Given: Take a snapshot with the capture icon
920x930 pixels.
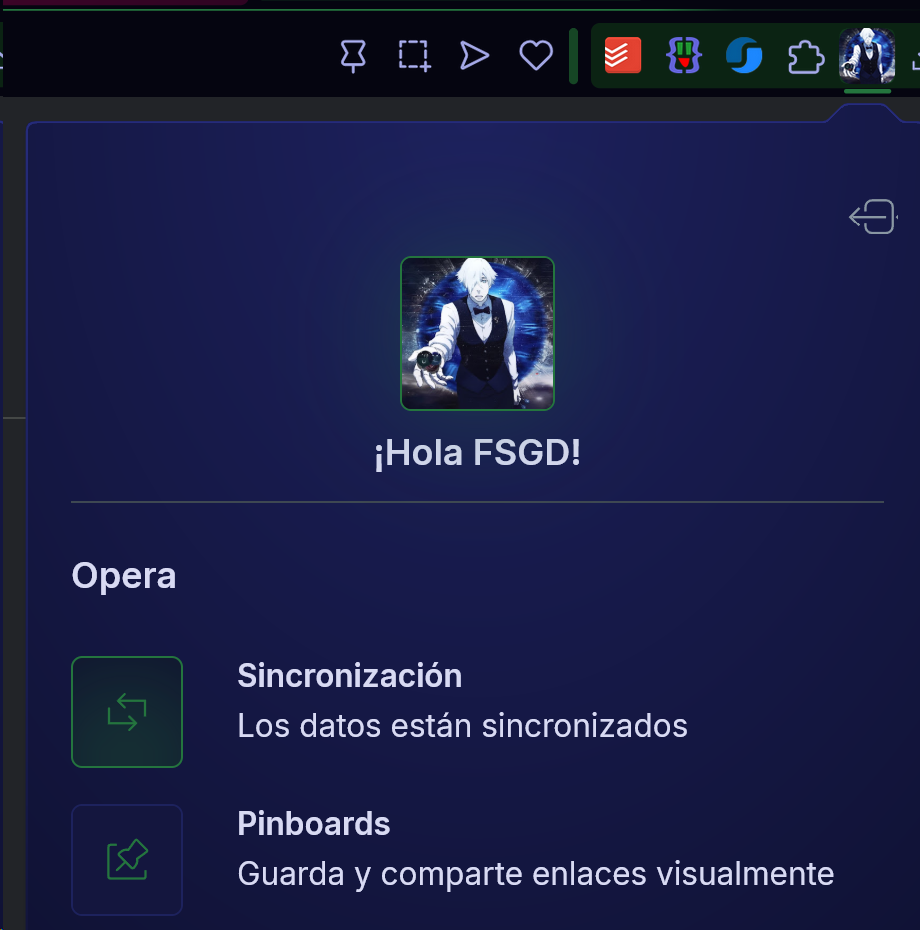Looking at the screenshot, I should pyautogui.click(x=414, y=56).
